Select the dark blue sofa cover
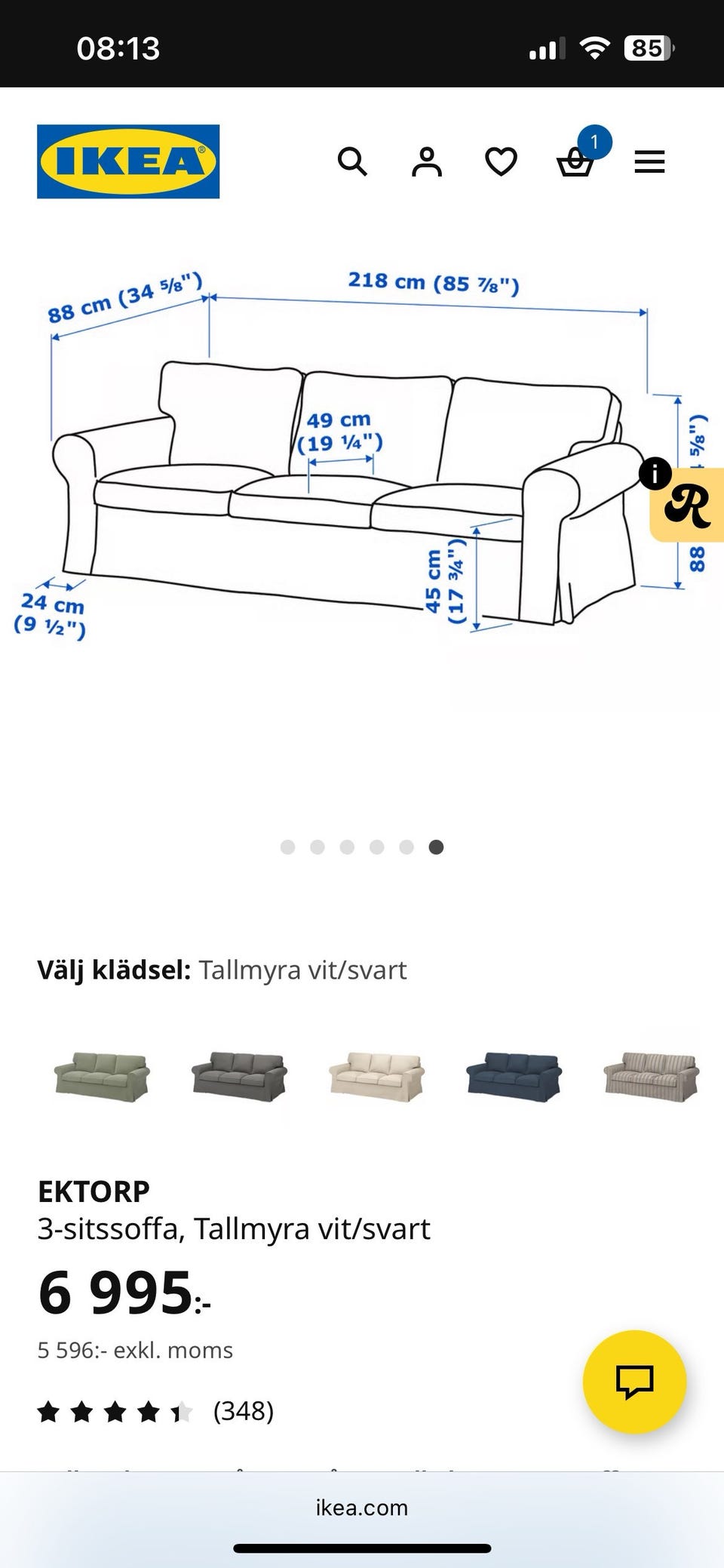 [514, 1076]
